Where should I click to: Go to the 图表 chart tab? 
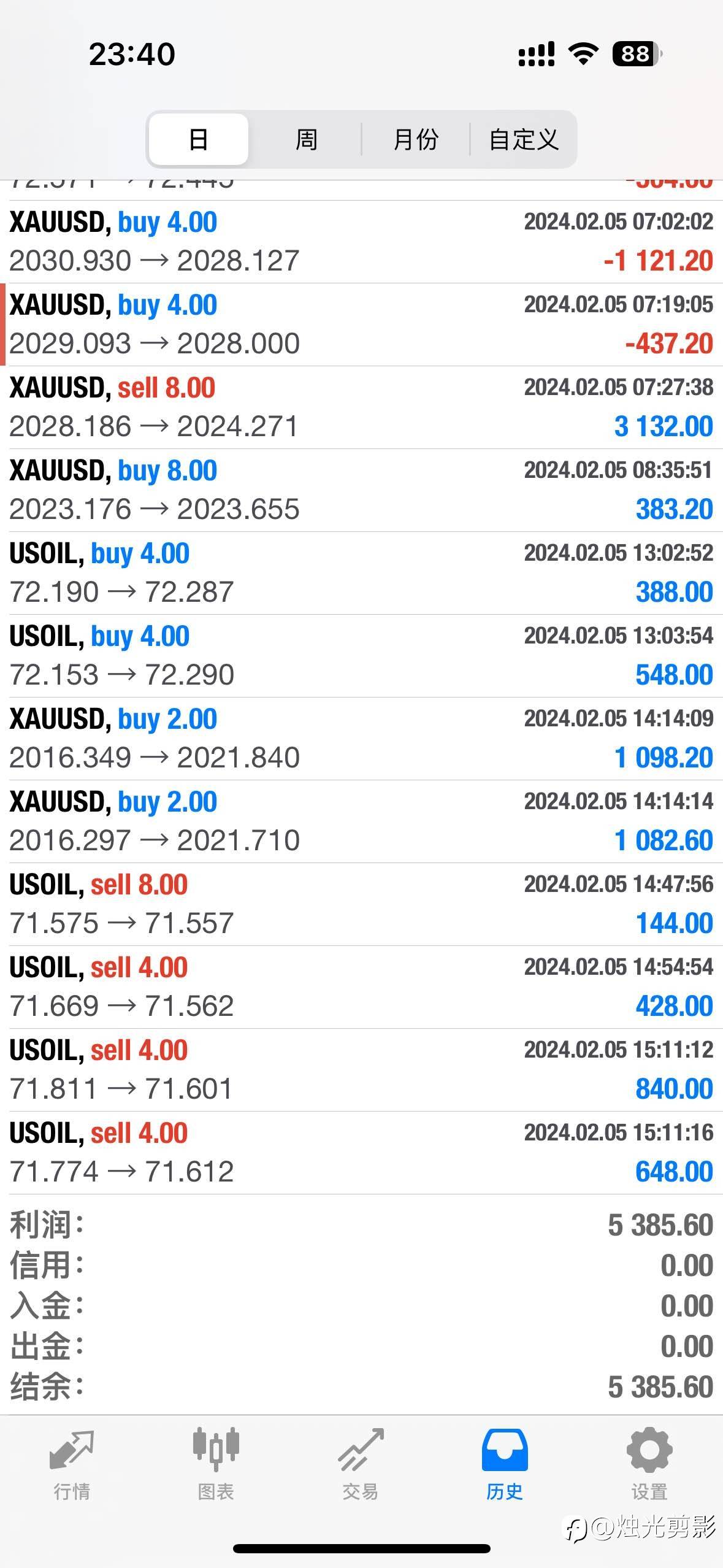coord(216,1464)
